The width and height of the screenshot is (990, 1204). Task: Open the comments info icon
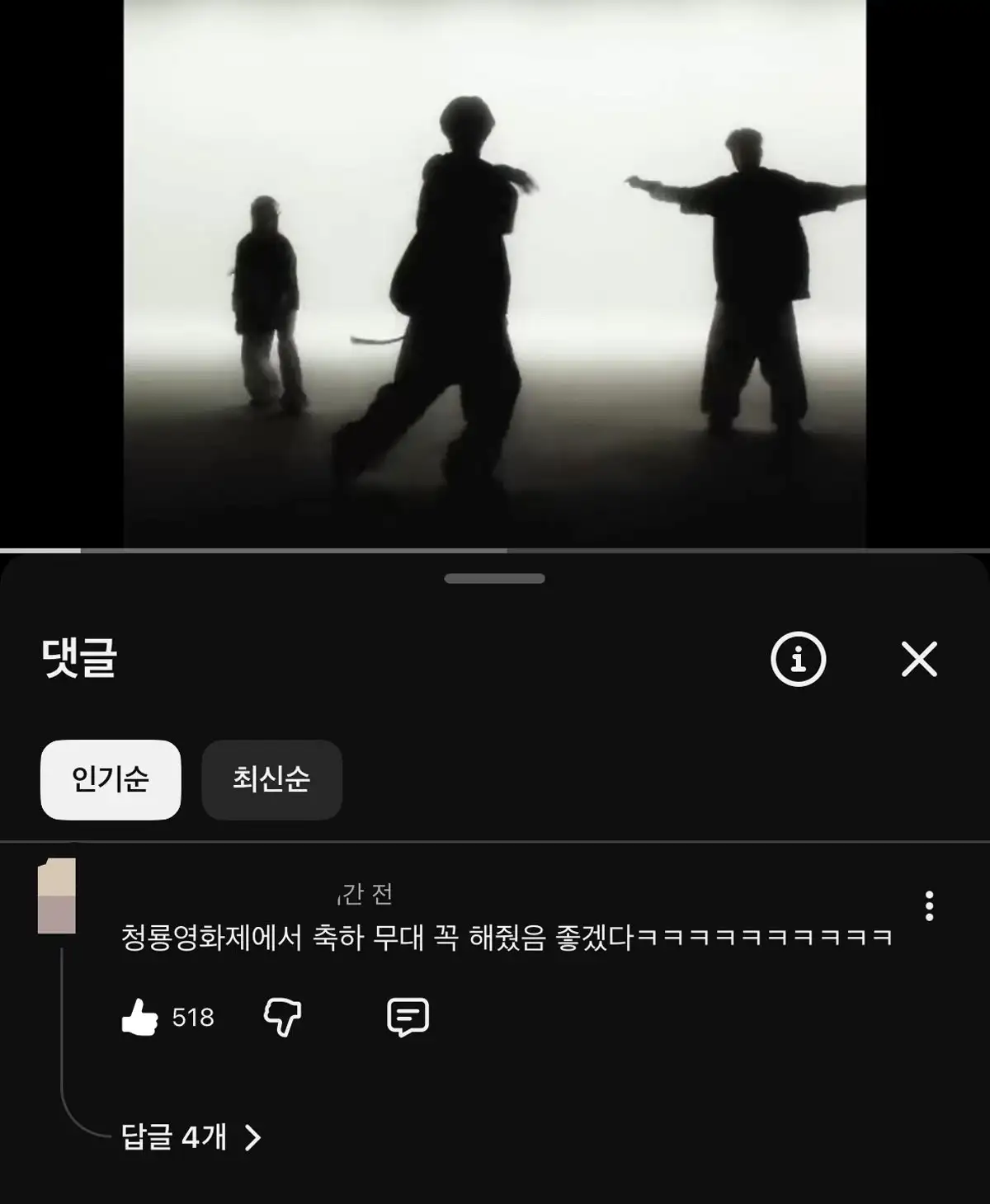click(x=798, y=660)
